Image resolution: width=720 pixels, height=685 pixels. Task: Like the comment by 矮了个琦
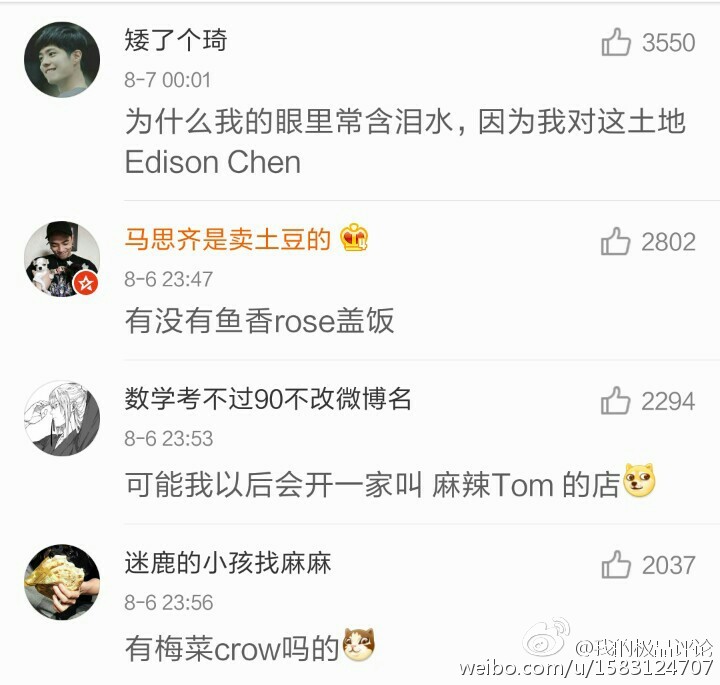pos(616,42)
